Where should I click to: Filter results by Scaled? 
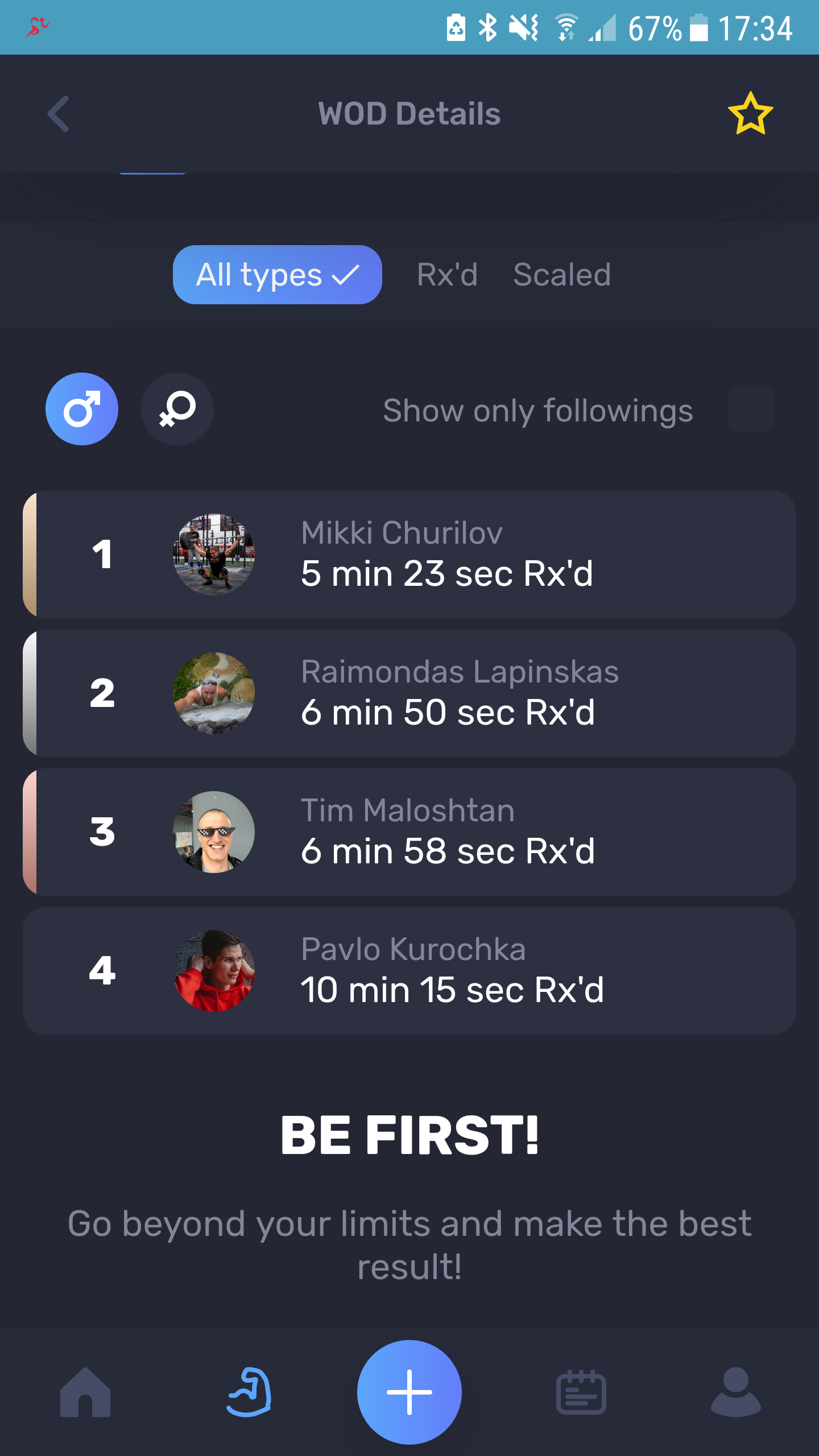coord(562,275)
